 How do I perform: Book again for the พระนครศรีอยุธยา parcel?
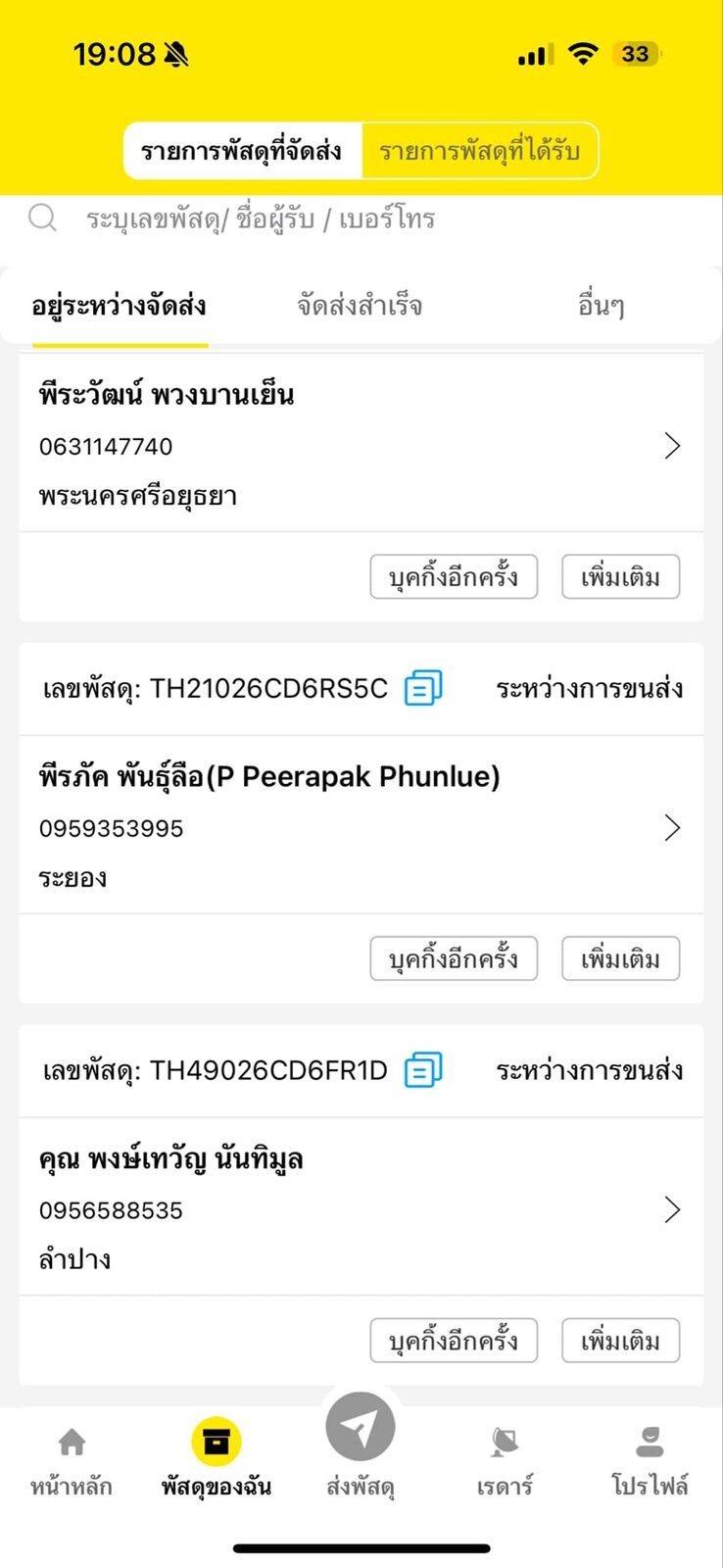[454, 576]
